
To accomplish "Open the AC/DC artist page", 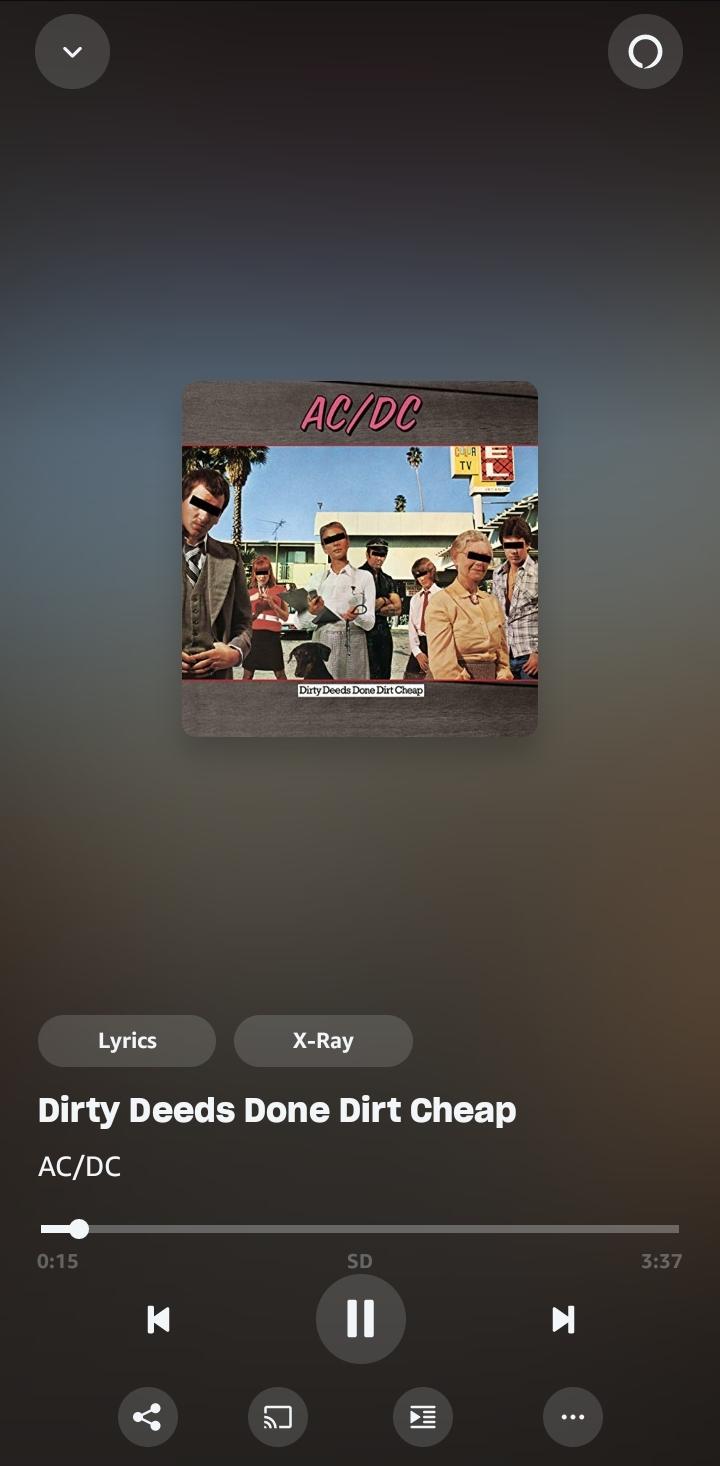I will (x=79, y=1167).
